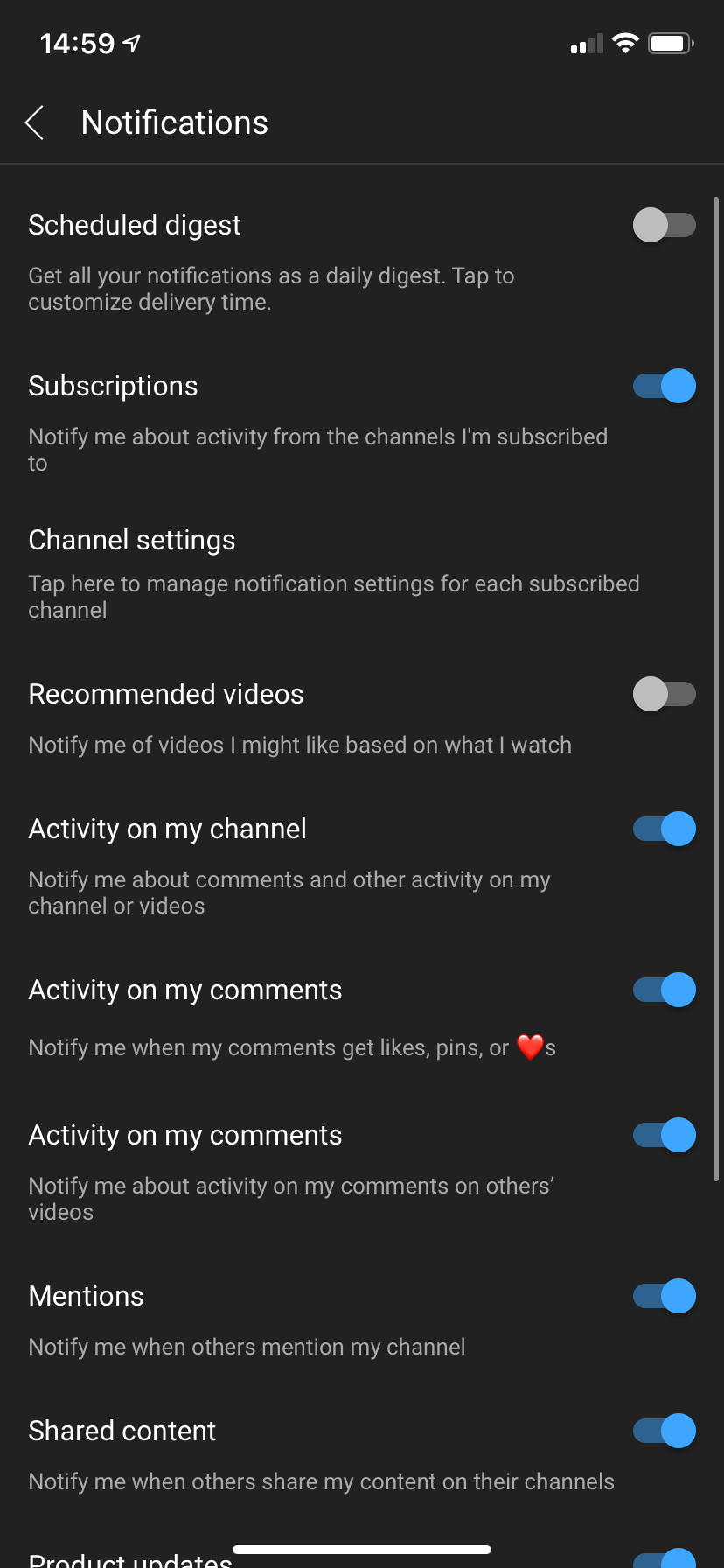Toggle off Mentions notifications

(664, 1296)
